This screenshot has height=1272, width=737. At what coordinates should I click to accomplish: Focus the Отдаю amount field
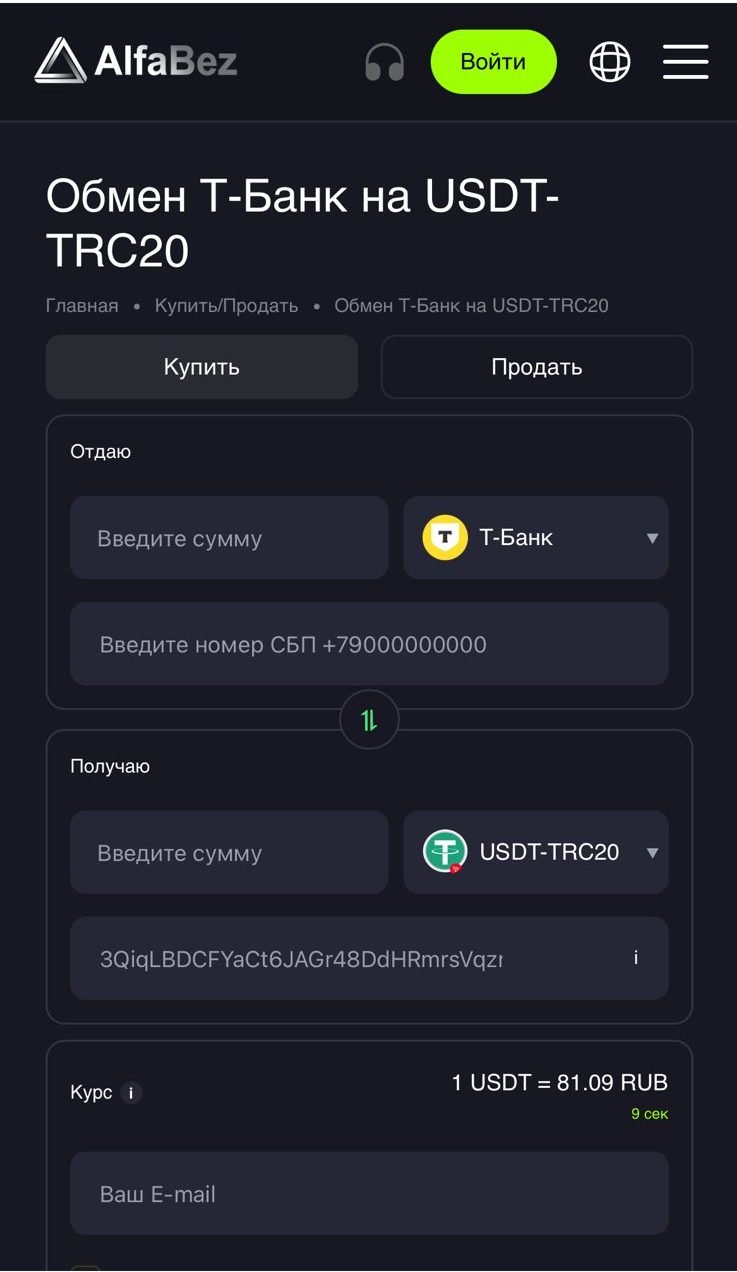tap(229, 538)
